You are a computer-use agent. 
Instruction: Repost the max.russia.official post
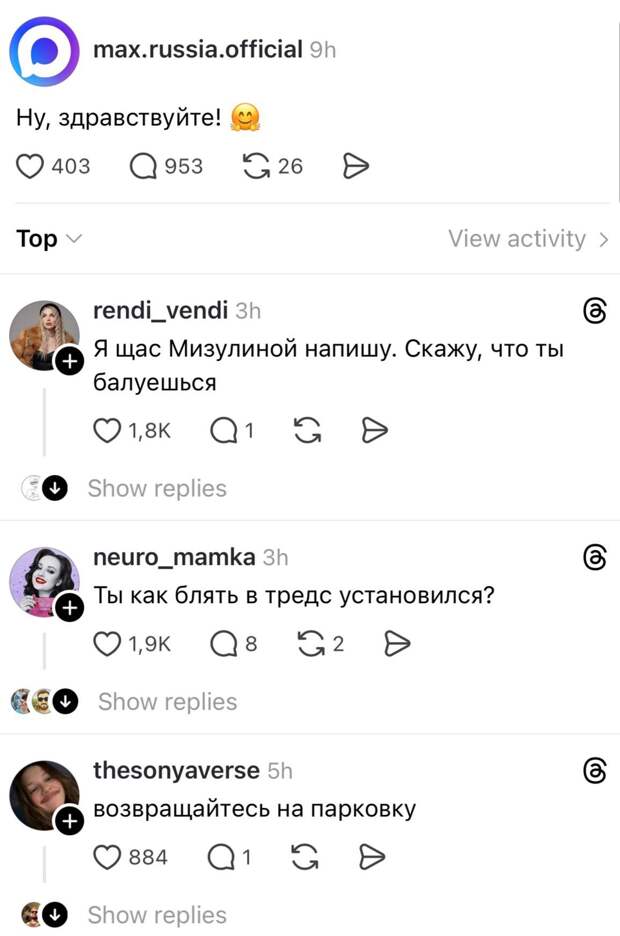(257, 166)
